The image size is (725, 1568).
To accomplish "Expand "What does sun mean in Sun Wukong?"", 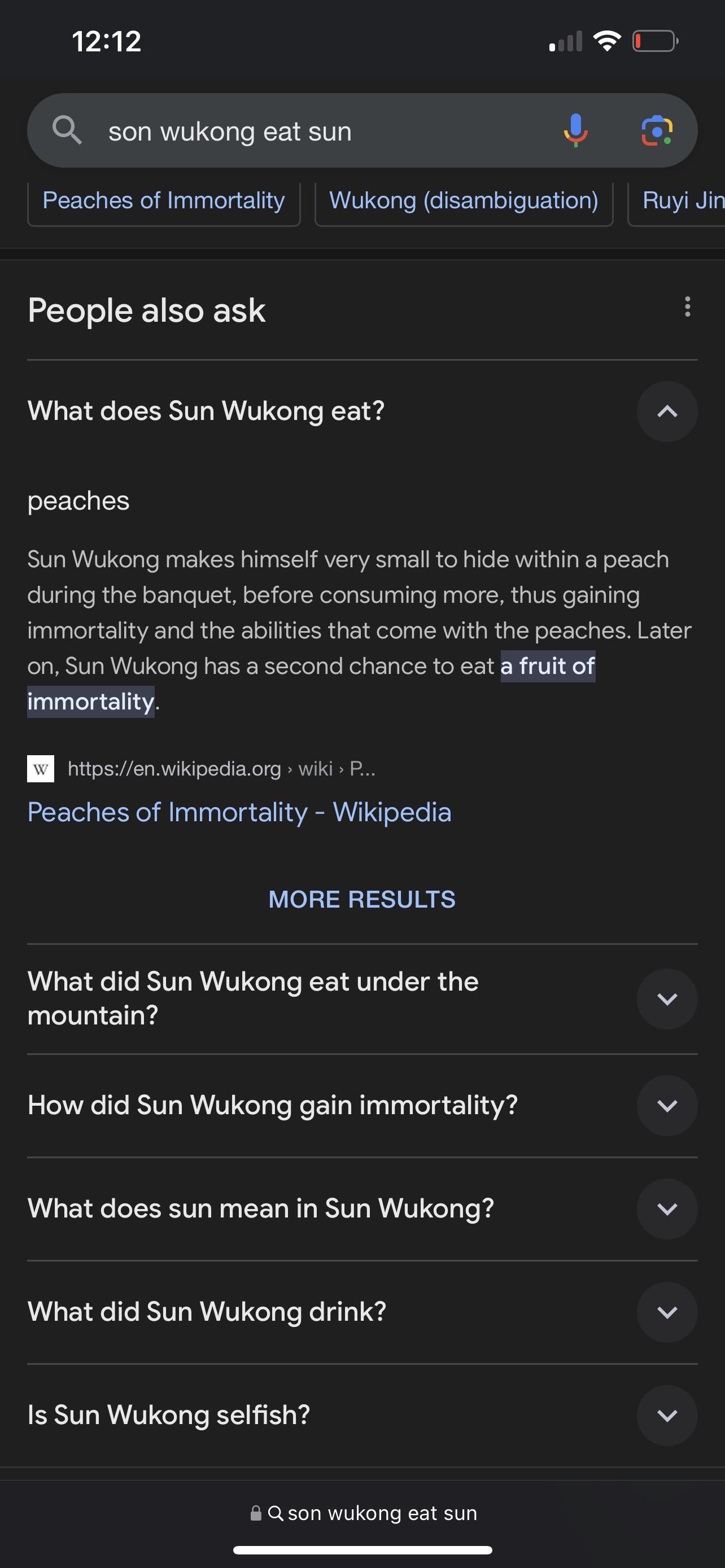I will [x=667, y=1209].
